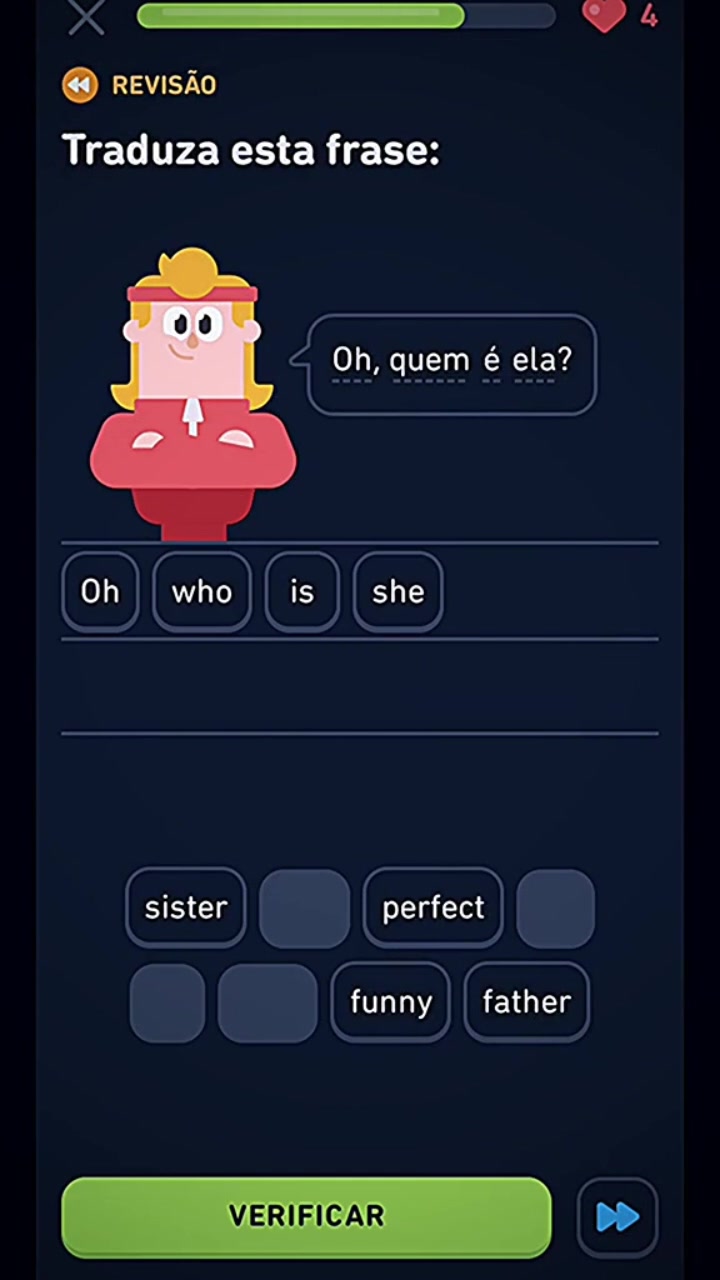Remove the 'who' word from the answer
Viewport: 720px width, 1280px height.
tap(201, 592)
